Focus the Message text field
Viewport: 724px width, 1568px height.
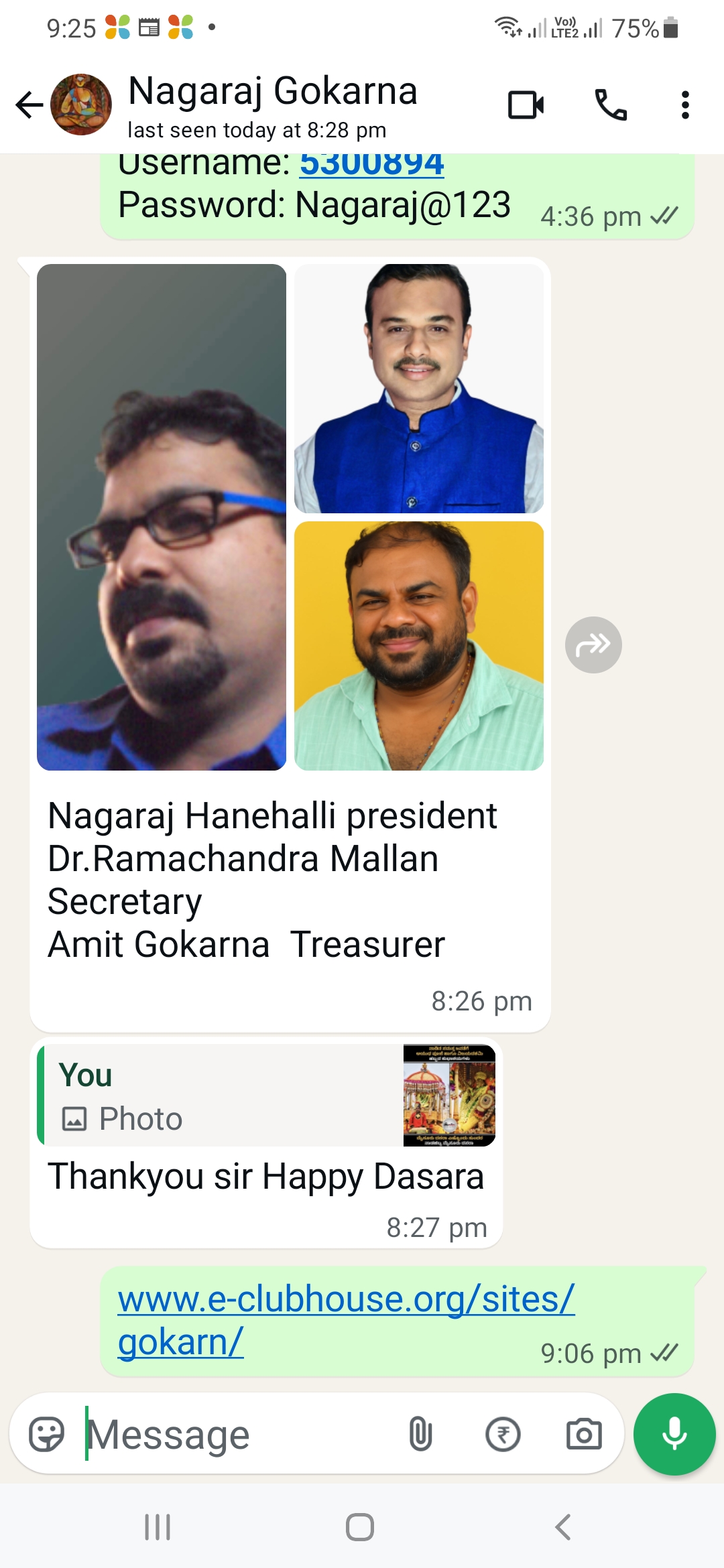(x=235, y=1435)
